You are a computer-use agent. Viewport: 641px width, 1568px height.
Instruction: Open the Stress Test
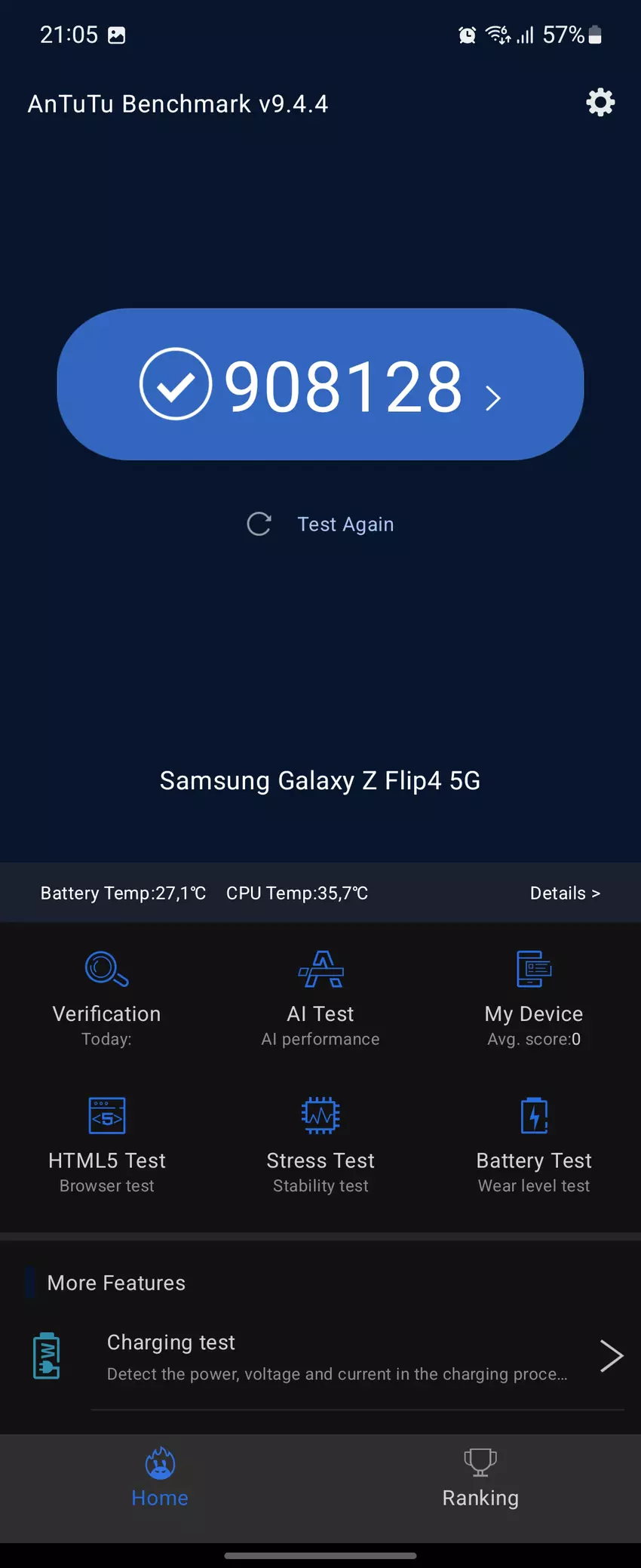click(320, 1144)
